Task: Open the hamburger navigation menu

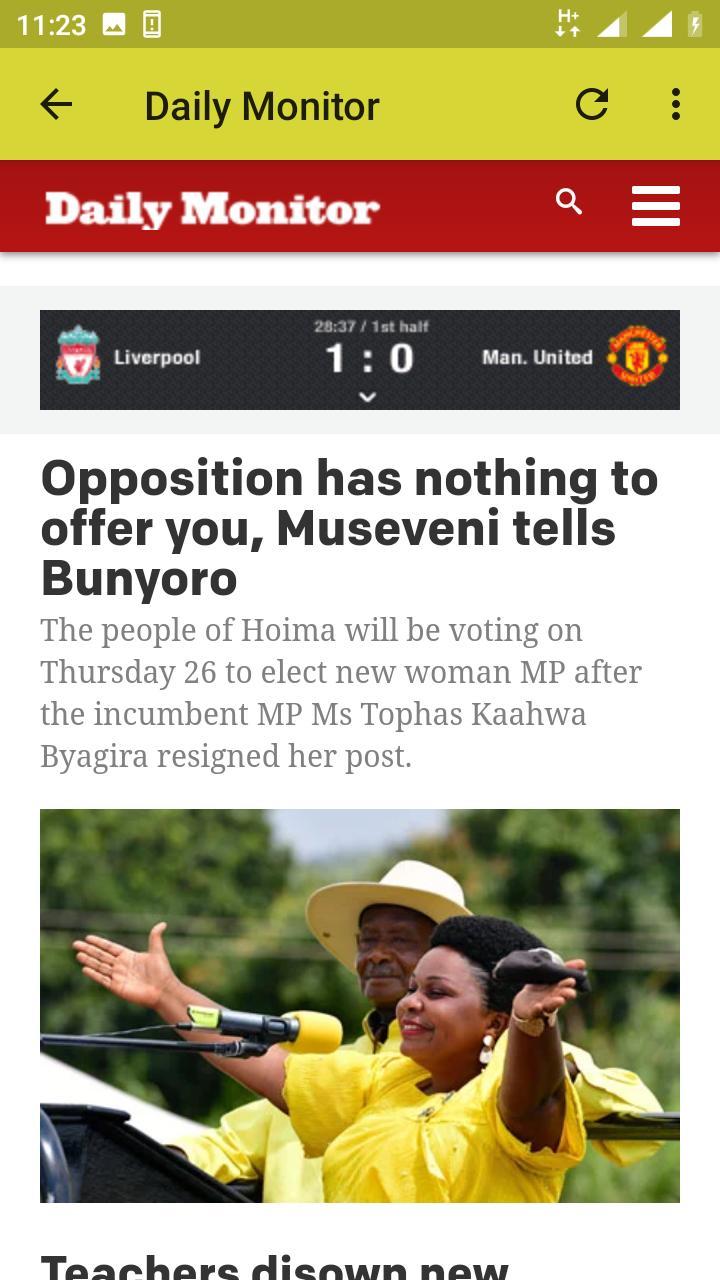Action: pyautogui.click(x=655, y=206)
